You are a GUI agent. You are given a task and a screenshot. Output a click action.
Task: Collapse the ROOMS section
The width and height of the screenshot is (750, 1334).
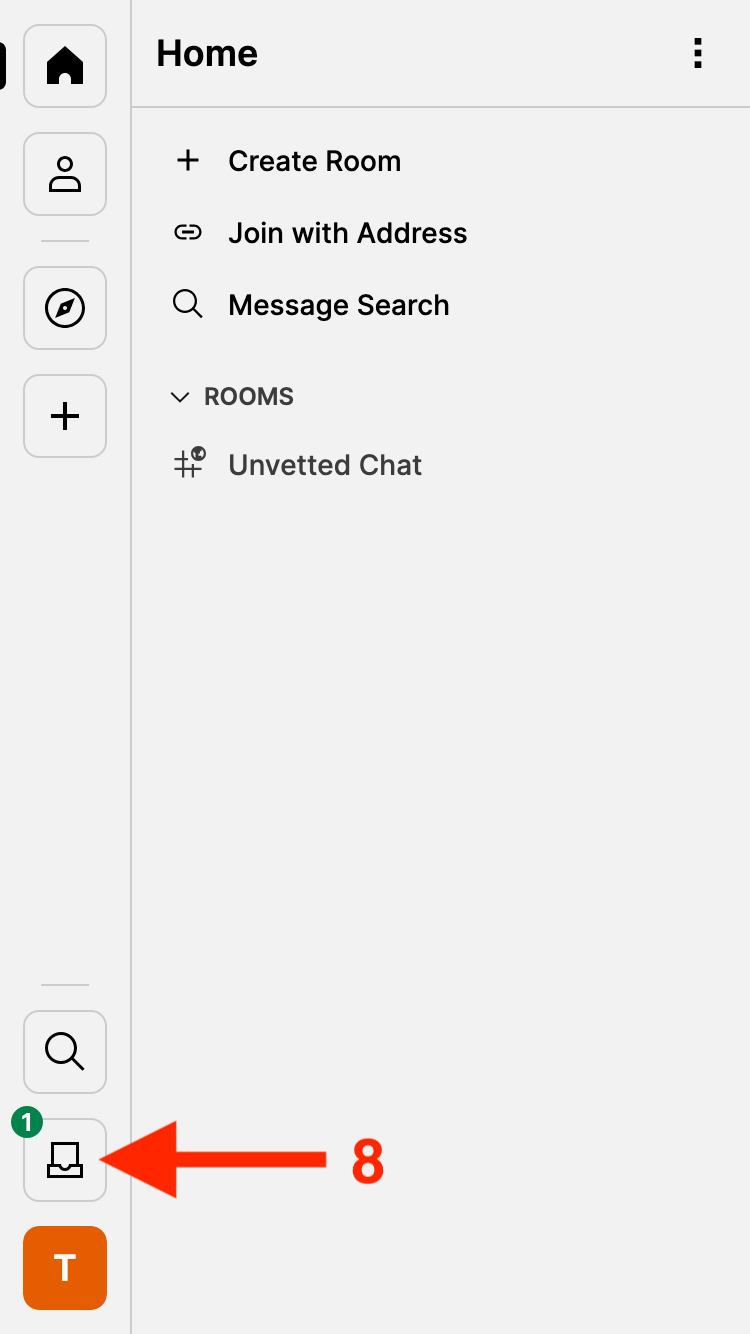[233, 397]
